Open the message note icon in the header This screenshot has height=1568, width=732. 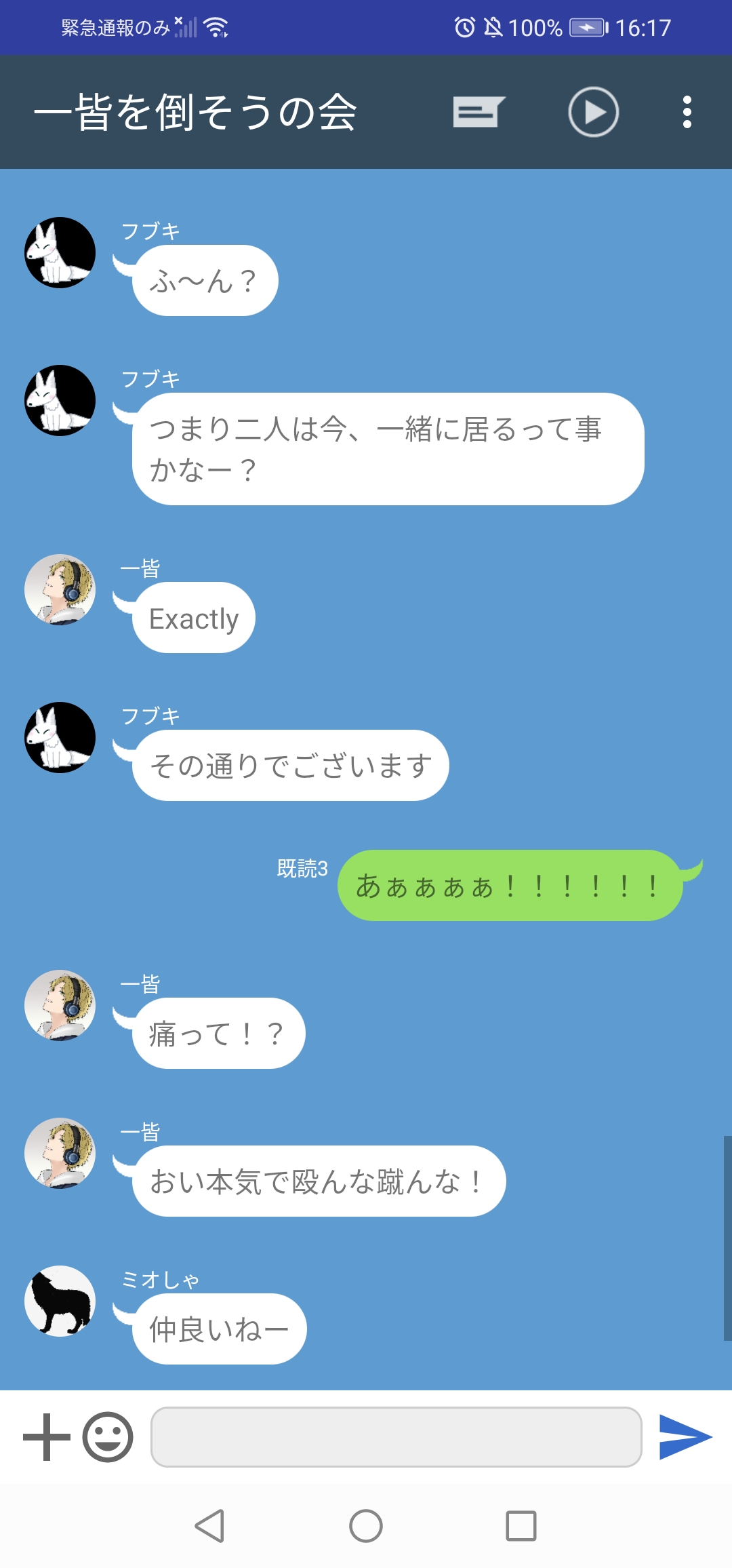pyautogui.click(x=479, y=112)
